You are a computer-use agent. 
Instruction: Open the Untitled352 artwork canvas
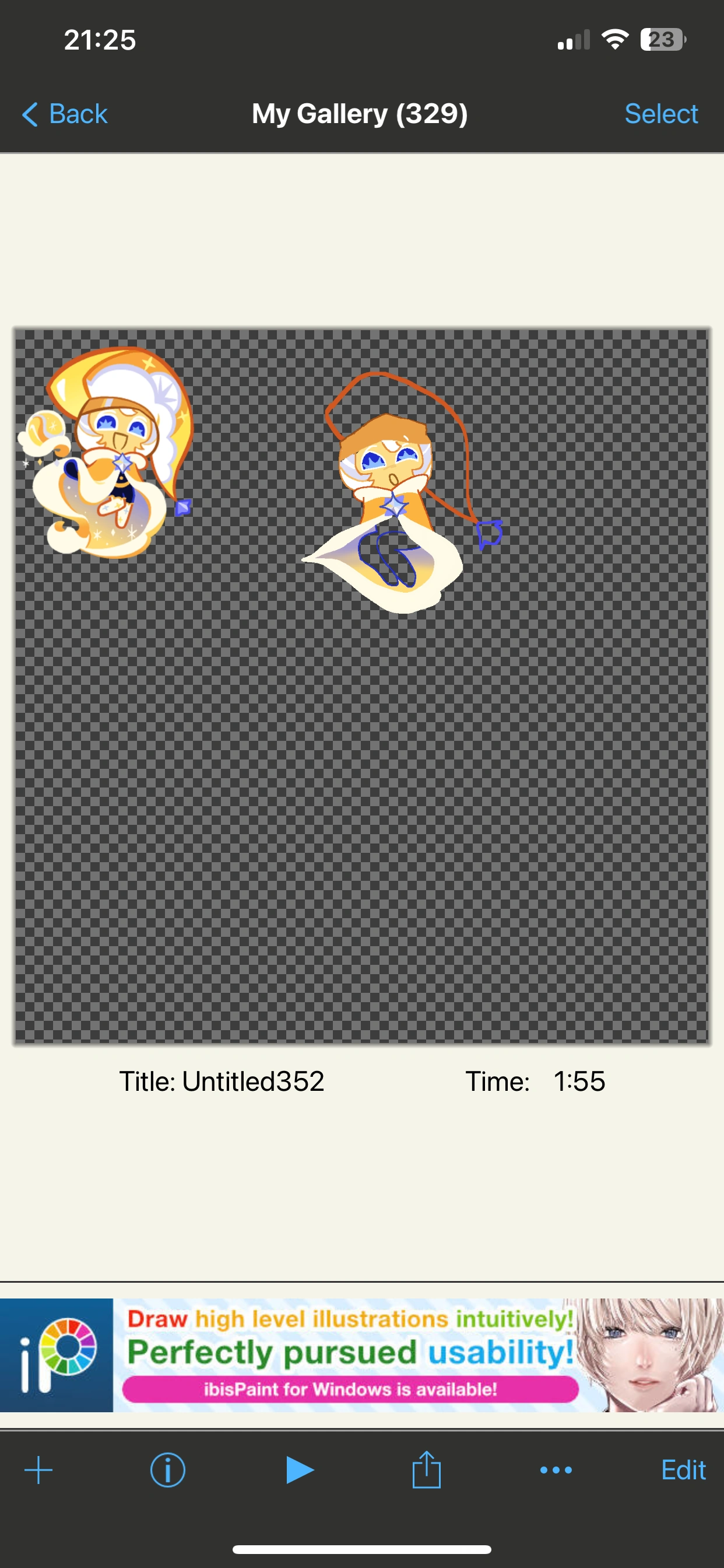click(361, 686)
